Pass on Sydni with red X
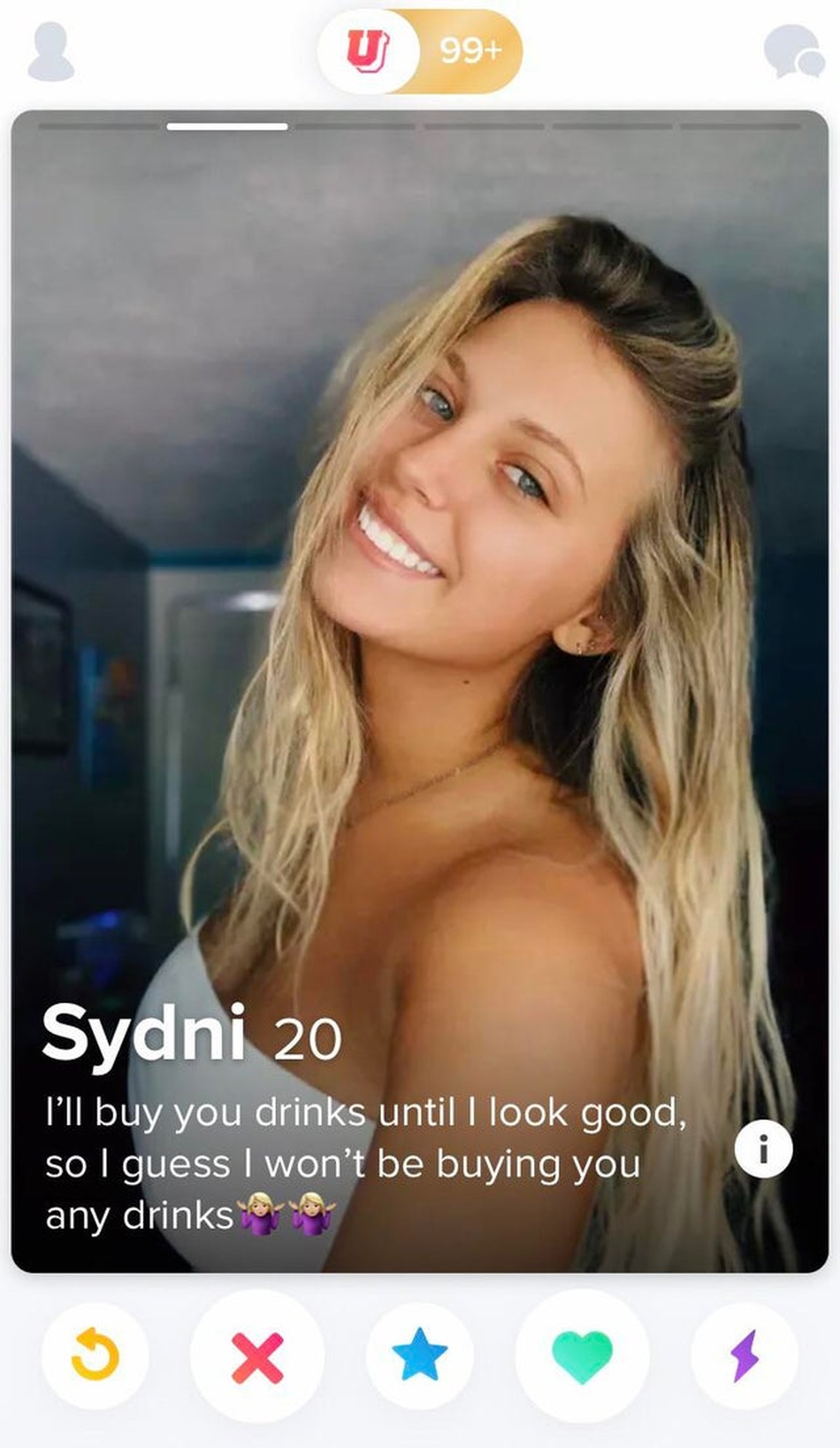Screen dimensions: 840x1448 click(x=258, y=1357)
